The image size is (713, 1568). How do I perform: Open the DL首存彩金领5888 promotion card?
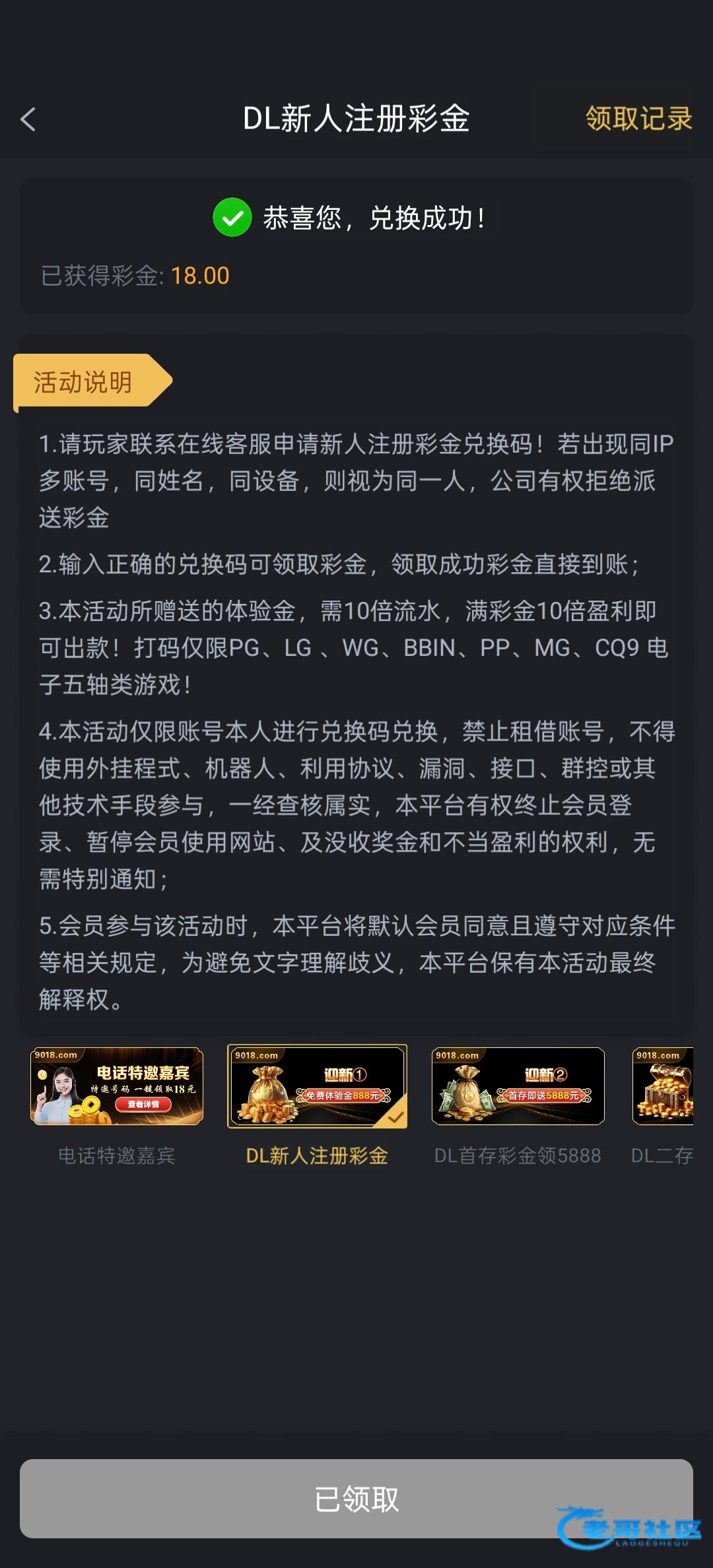tap(518, 1086)
